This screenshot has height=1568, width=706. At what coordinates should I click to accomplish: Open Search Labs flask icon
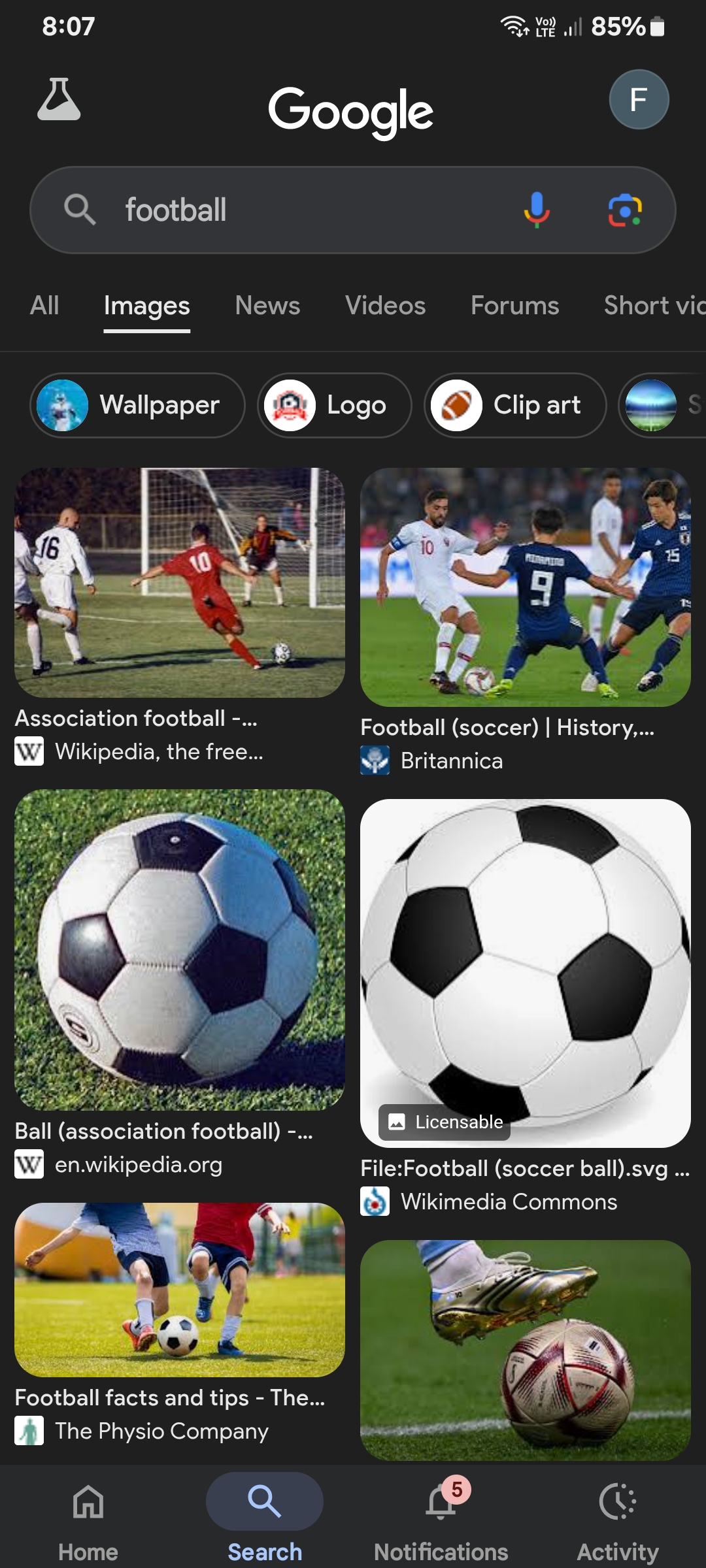click(x=59, y=100)
